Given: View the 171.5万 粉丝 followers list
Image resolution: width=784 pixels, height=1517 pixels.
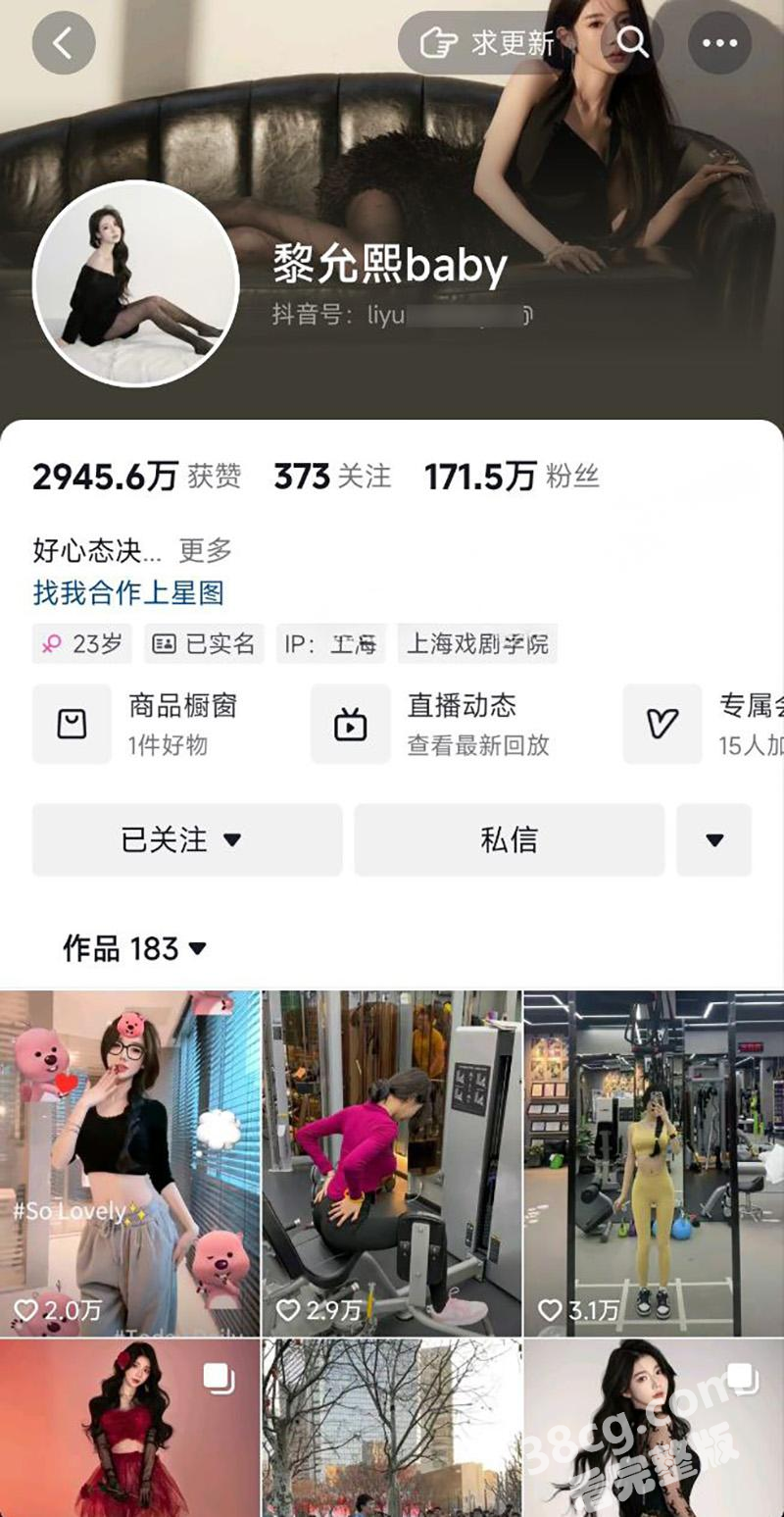Looking at the screenshot, I should click(511, 477).
